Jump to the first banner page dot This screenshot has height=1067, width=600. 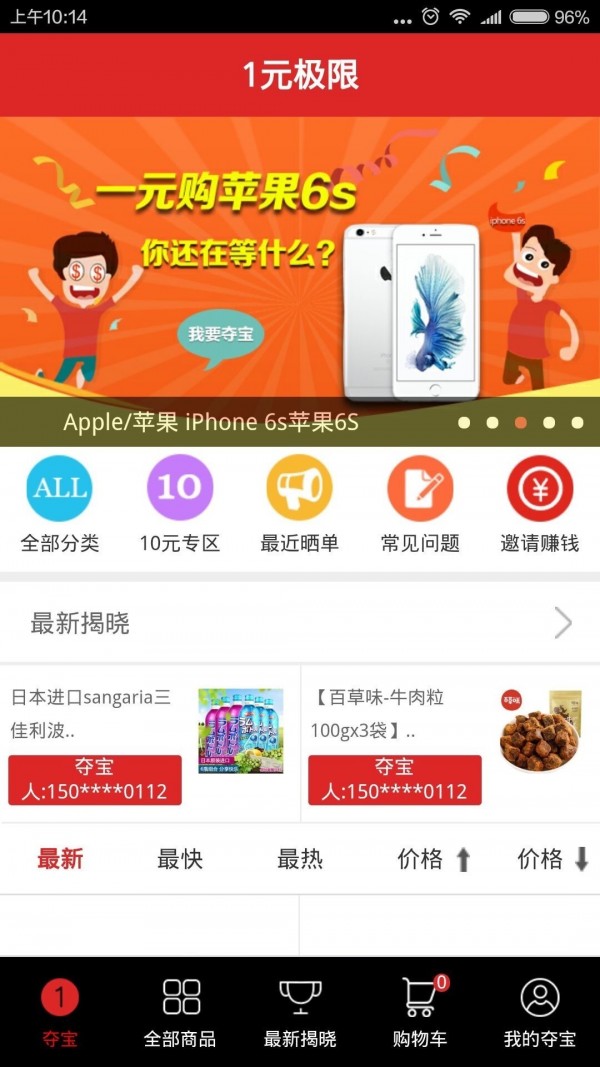464,423
